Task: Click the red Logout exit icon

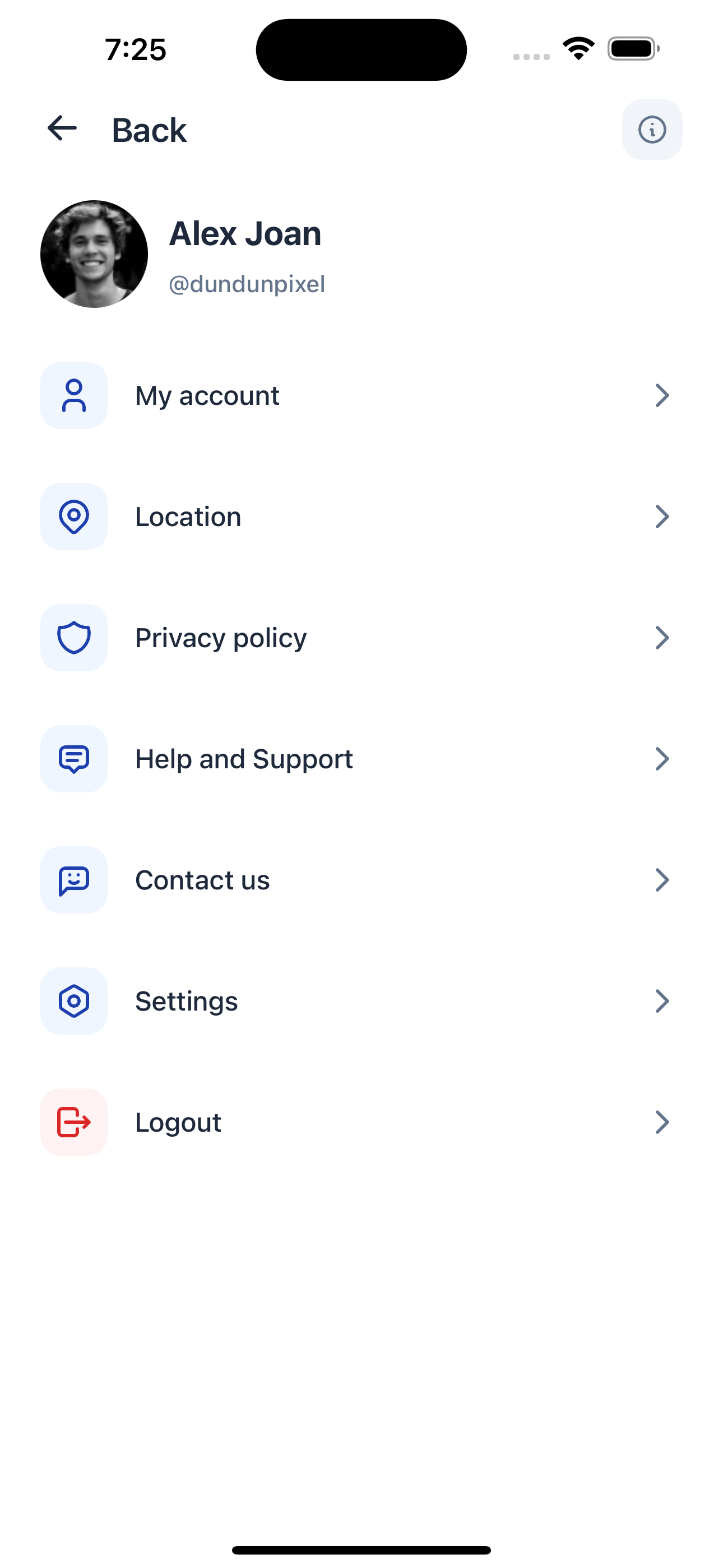Action: [x=73, y=1122]
